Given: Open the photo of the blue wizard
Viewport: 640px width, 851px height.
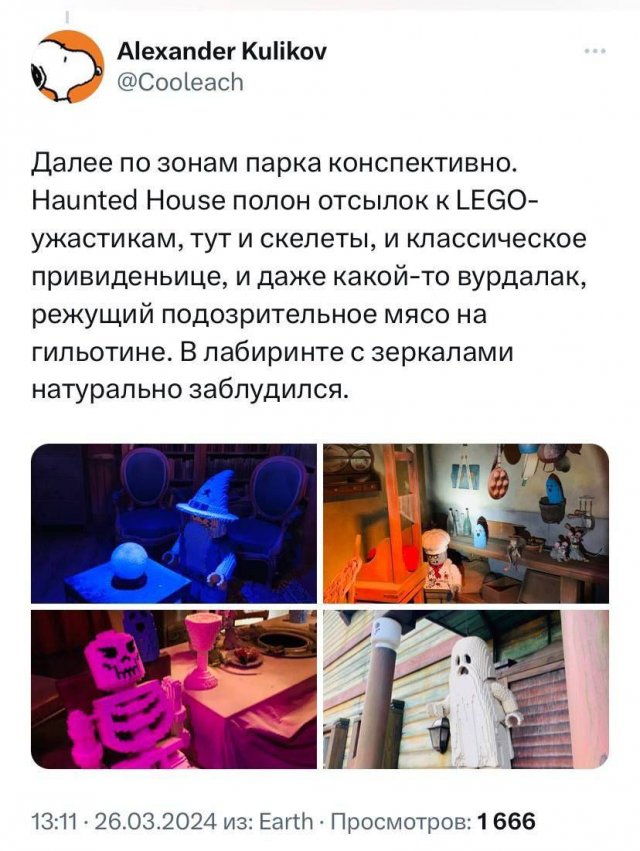Looking at the screenshot, I should 174,524.
